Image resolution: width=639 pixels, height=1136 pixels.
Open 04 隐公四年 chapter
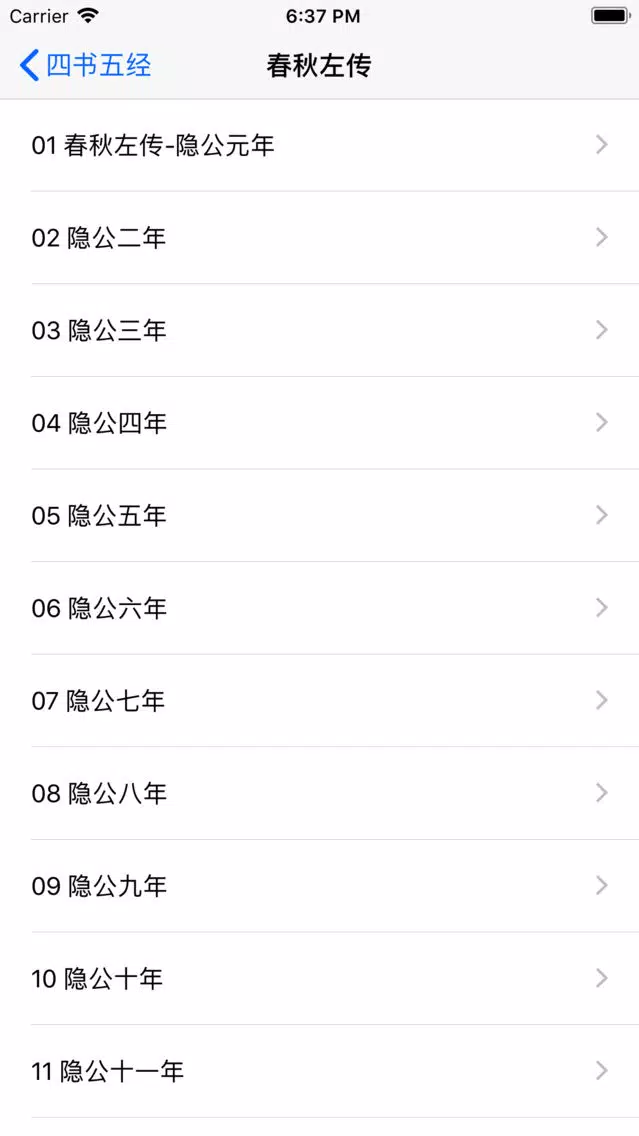[320, 423]
